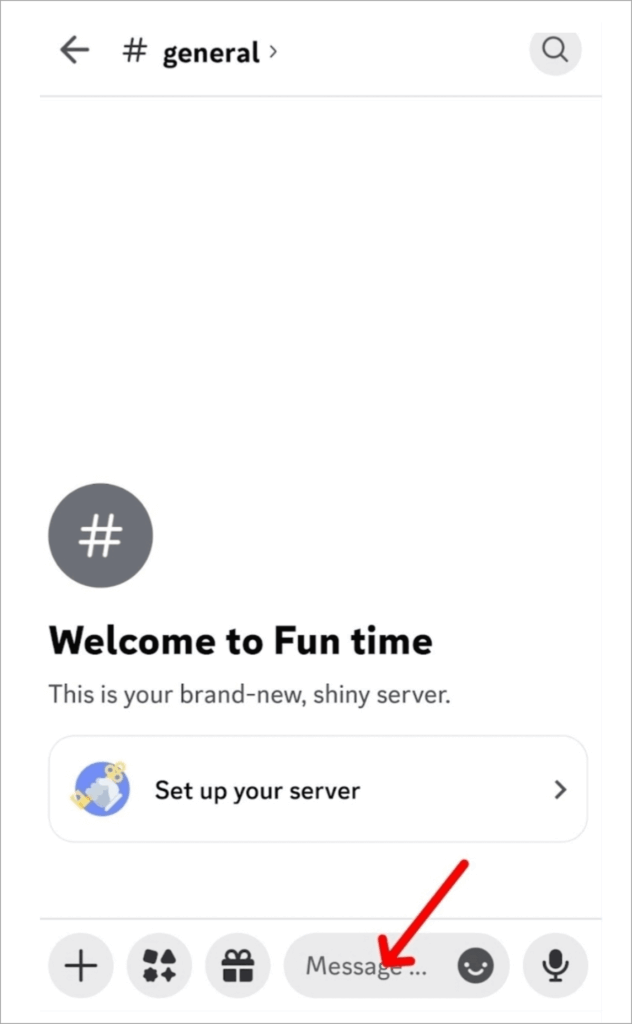
Task: Open the apps launcher icon
Action: (159, 966)
